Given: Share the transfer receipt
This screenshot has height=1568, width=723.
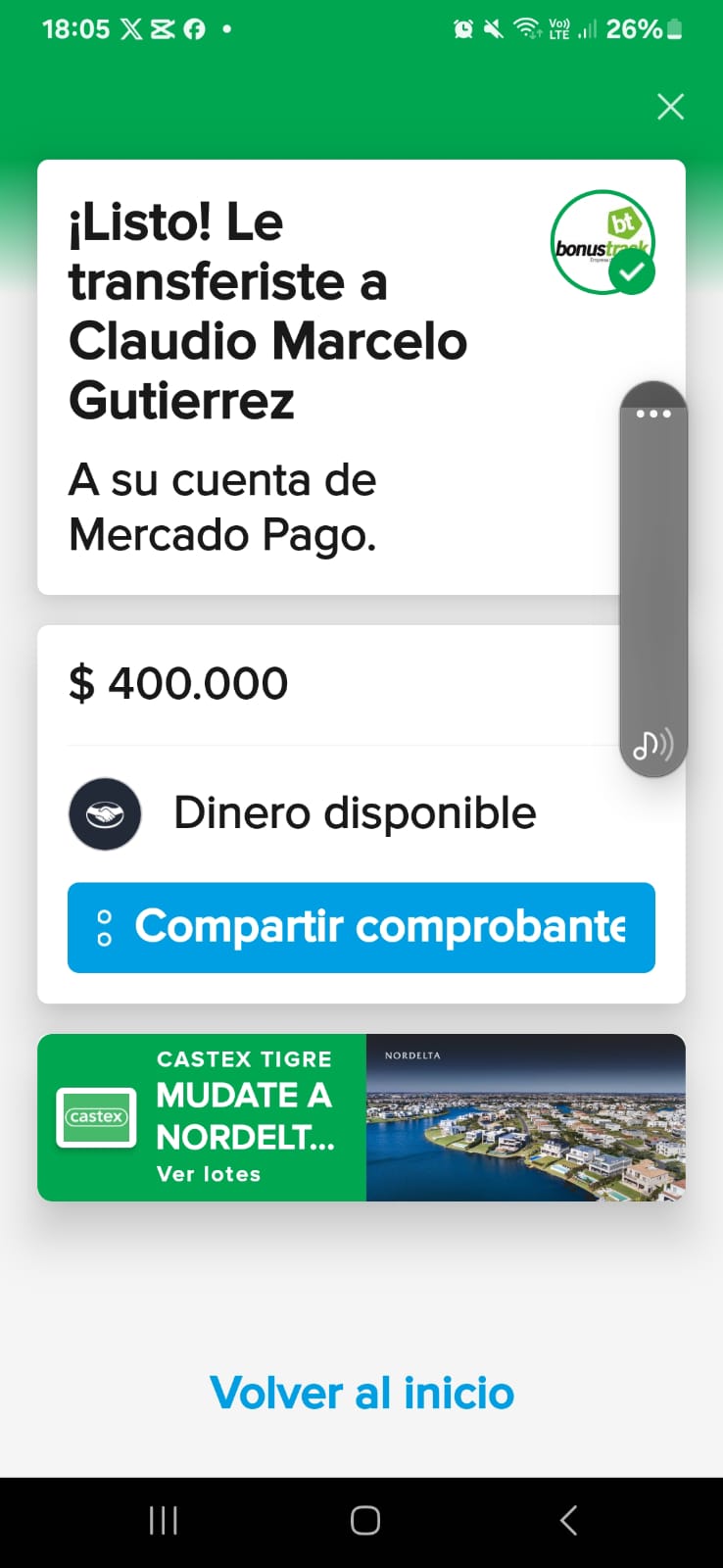Looking at the screenshot, I should (361, 927).
